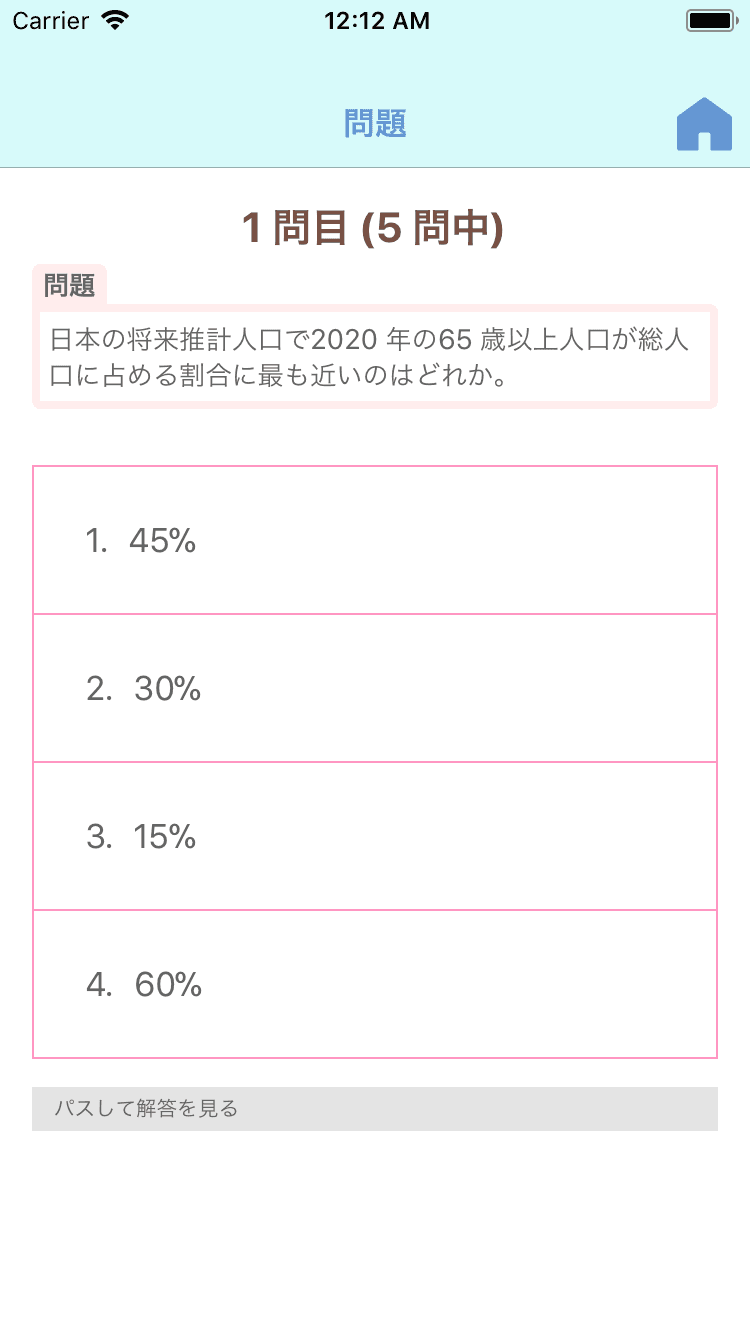Image resolution: width=750 pixels, height=1334 pixels.
Task: Choose answer 2. 30%
Action: (x=375, y=688)
